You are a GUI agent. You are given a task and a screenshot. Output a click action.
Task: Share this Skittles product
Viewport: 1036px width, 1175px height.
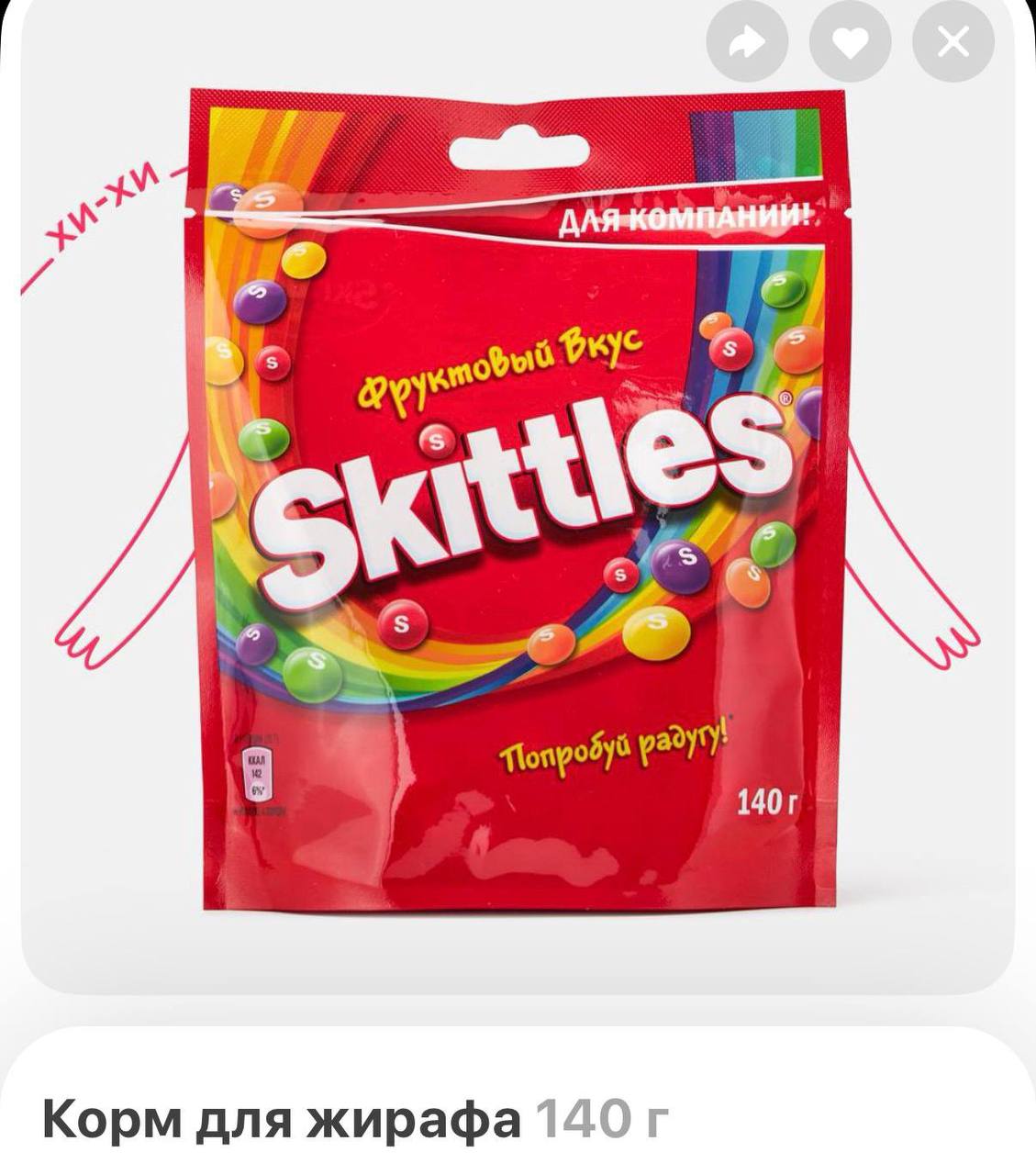[x=747, y=42]
